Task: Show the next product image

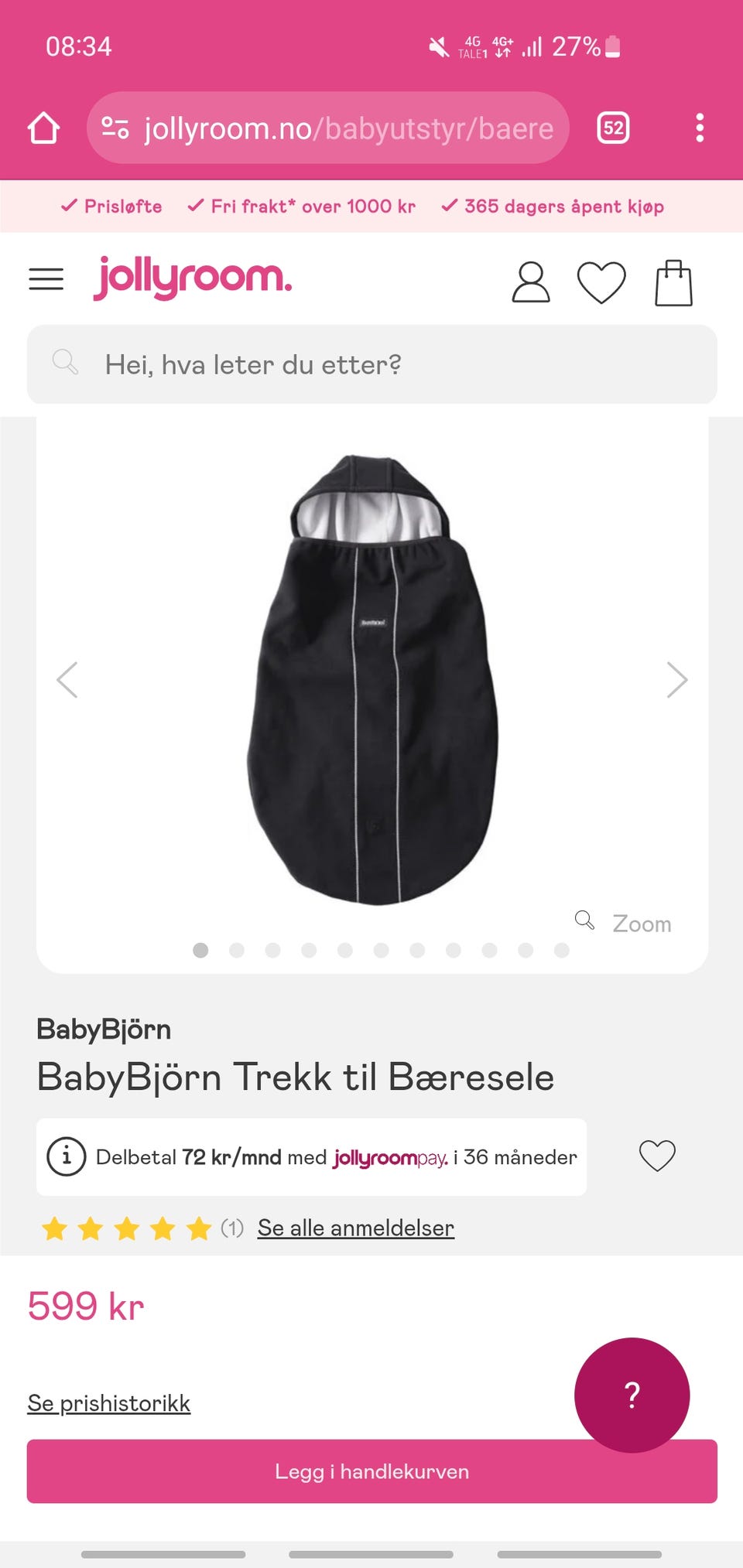Action: pos(676,680)
